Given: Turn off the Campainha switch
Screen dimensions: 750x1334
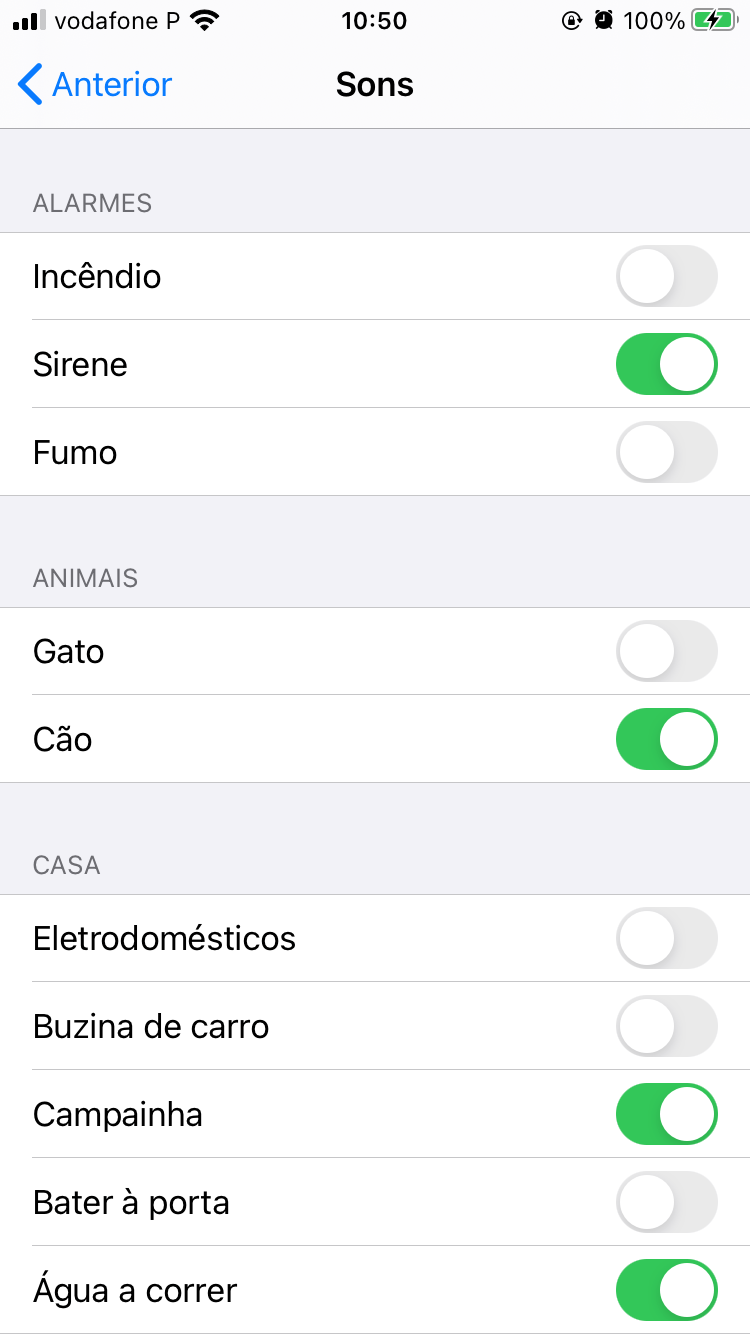Looking at the screenshot, I should coord(667,1114).
